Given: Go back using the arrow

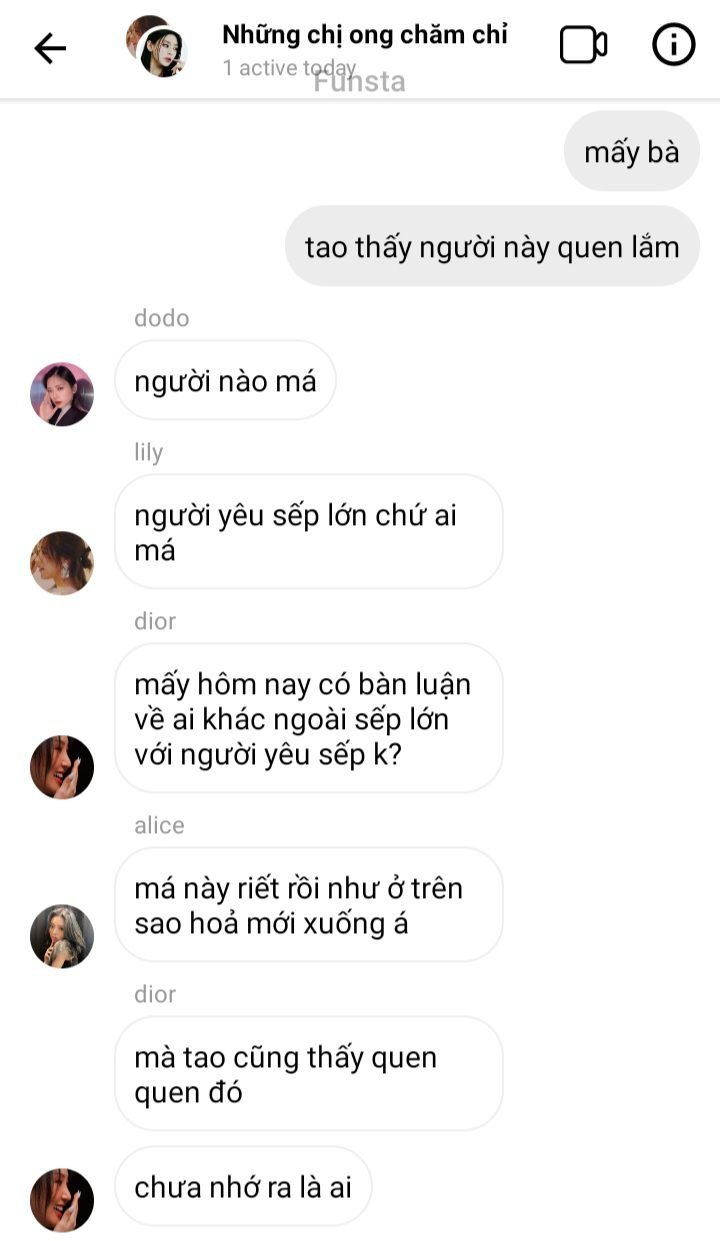Looking at the screenshot, I should [50, 48].
